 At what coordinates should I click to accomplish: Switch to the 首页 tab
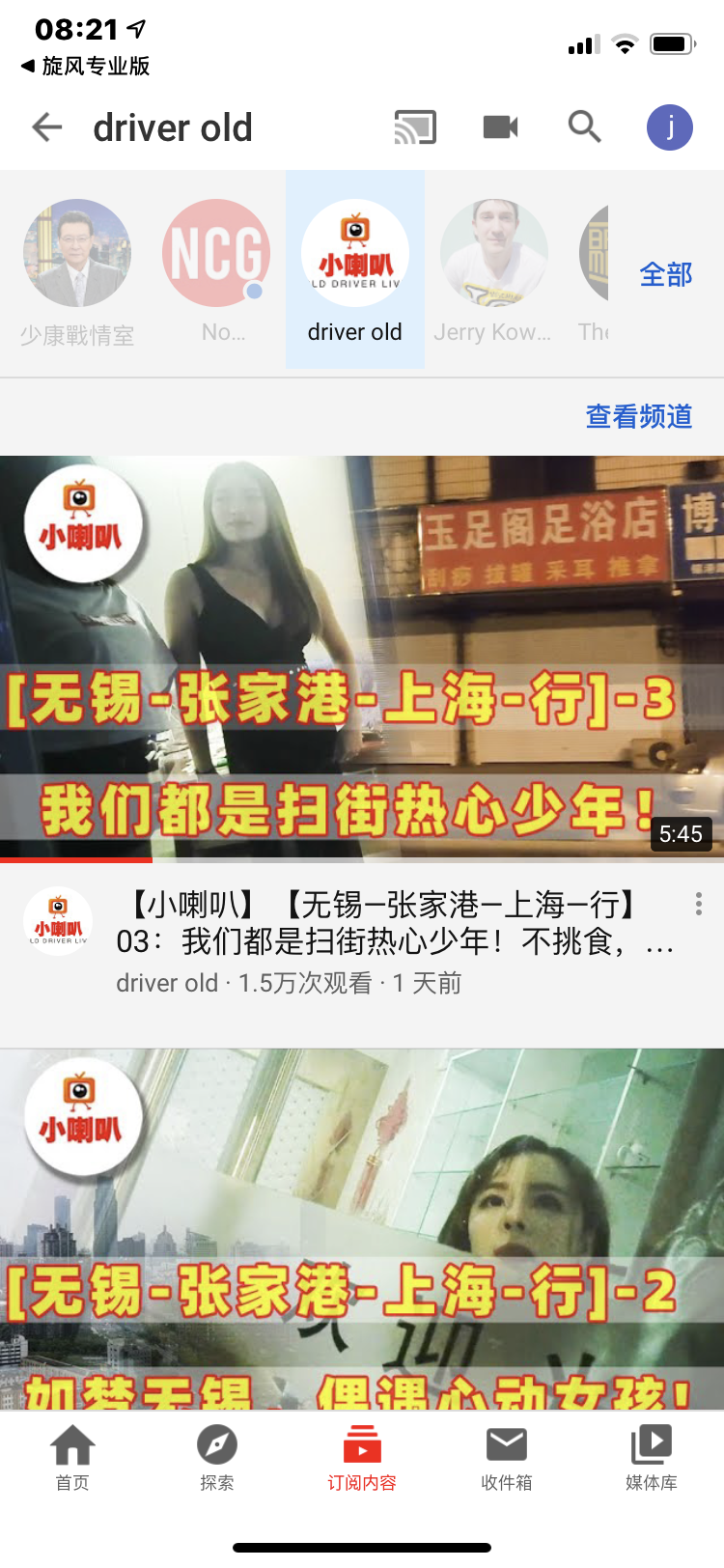point(72,1458)
